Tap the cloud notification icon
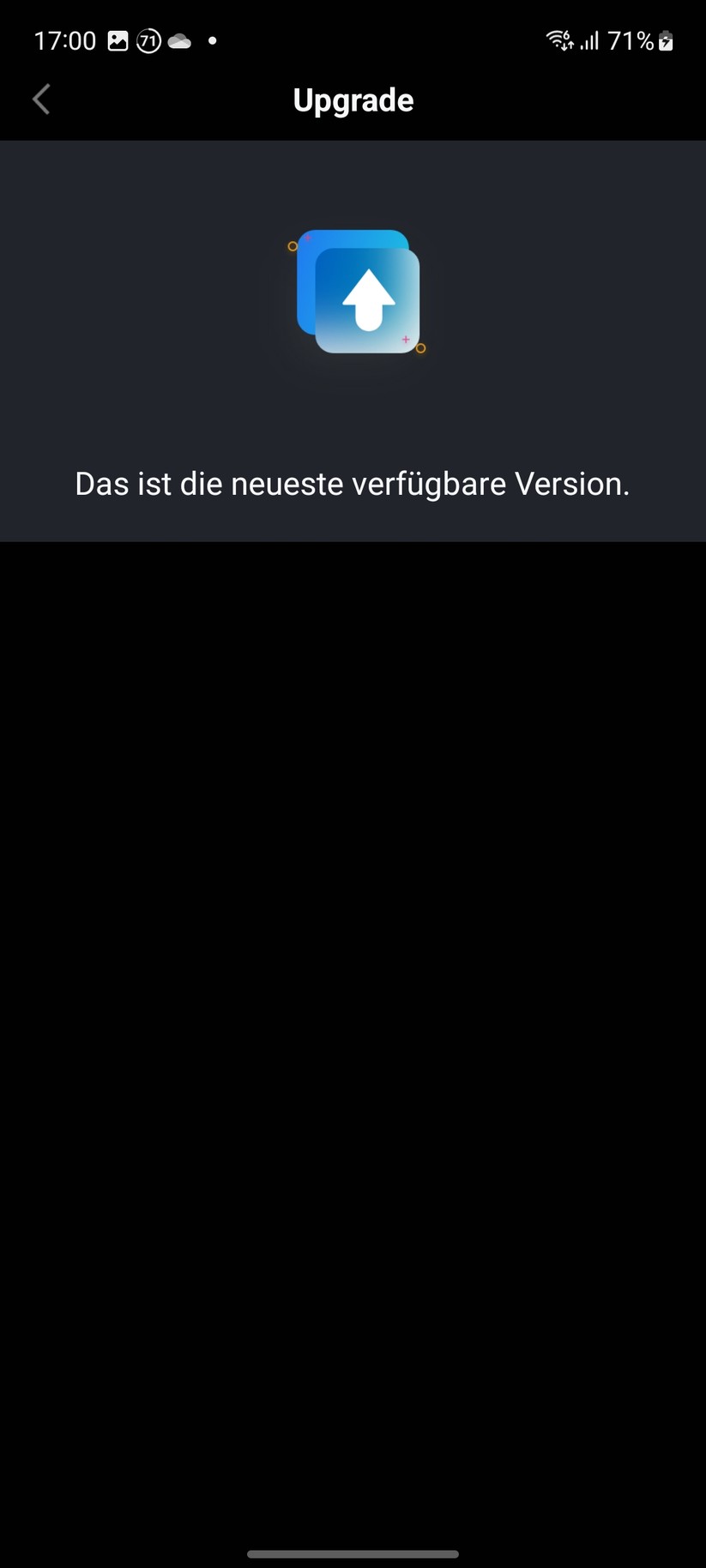 pos(179,40)
